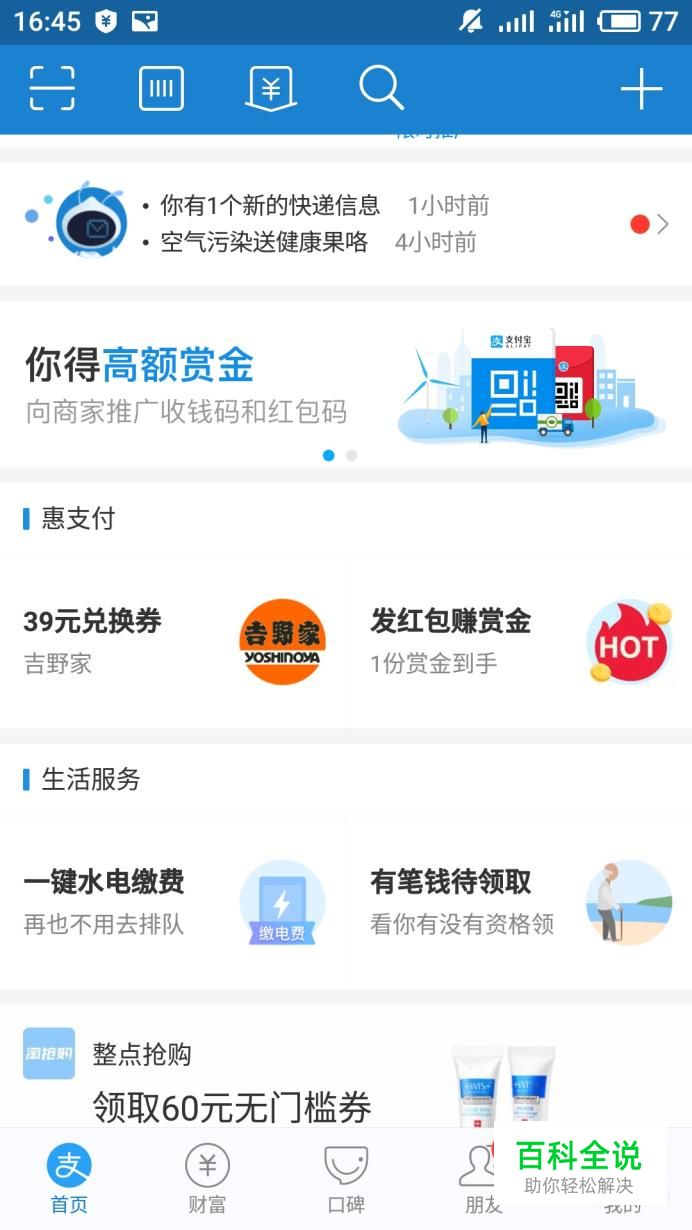
Task: Open the 发红包赚赏金 card
Action: (x=519, y=641)
